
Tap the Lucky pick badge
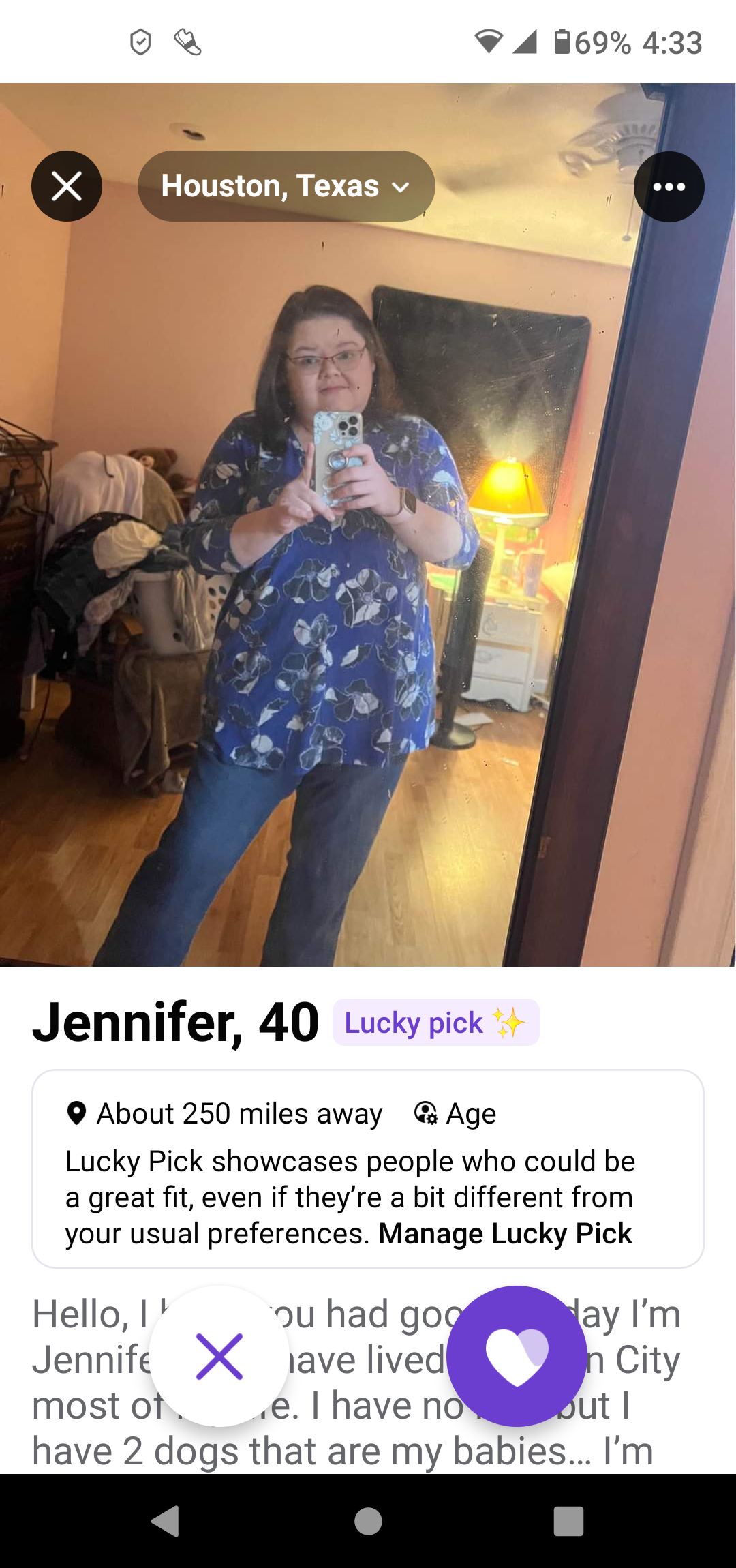pos(435,1023)
